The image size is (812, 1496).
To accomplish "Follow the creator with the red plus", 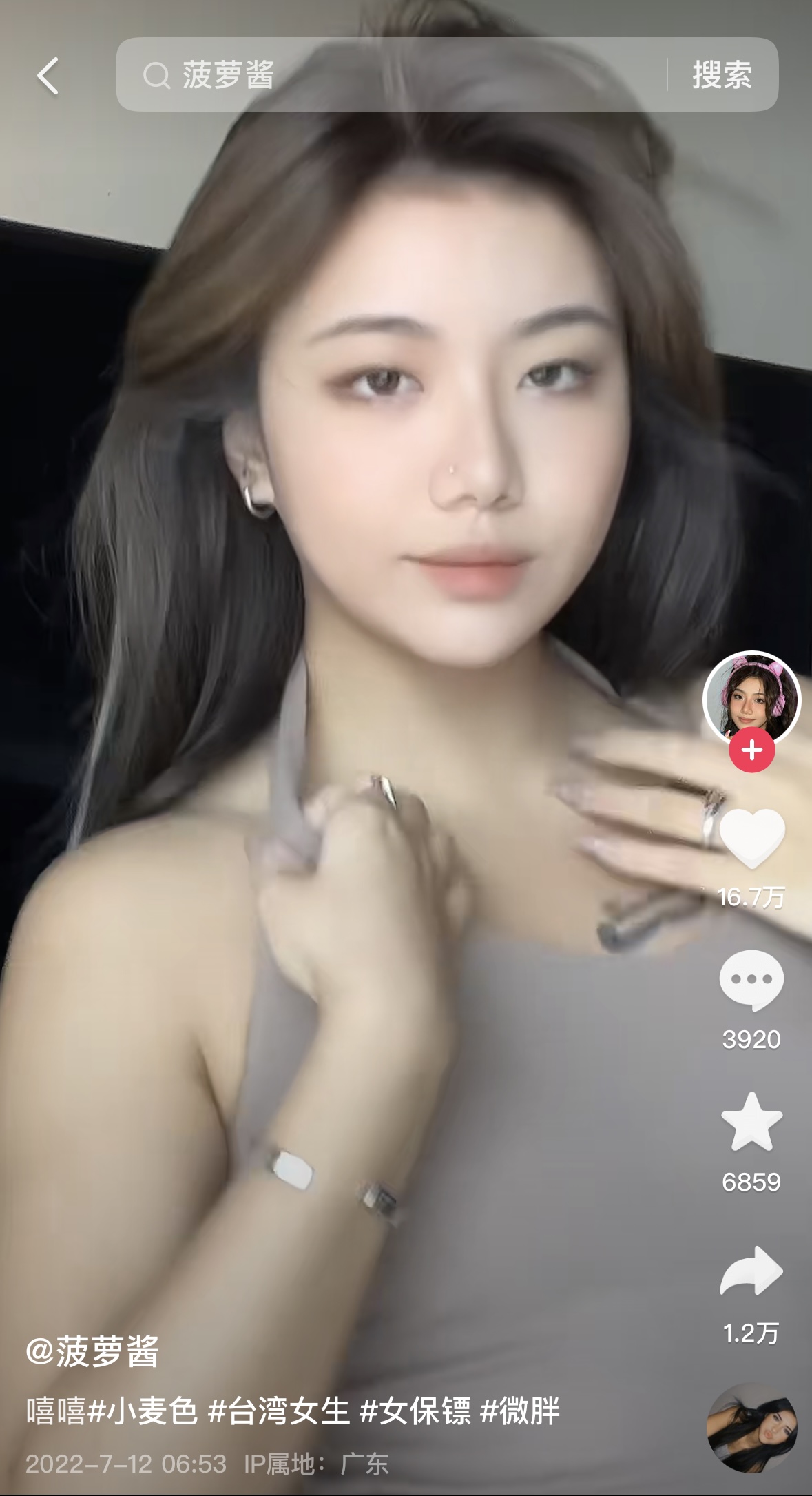I will pos(752,750).
